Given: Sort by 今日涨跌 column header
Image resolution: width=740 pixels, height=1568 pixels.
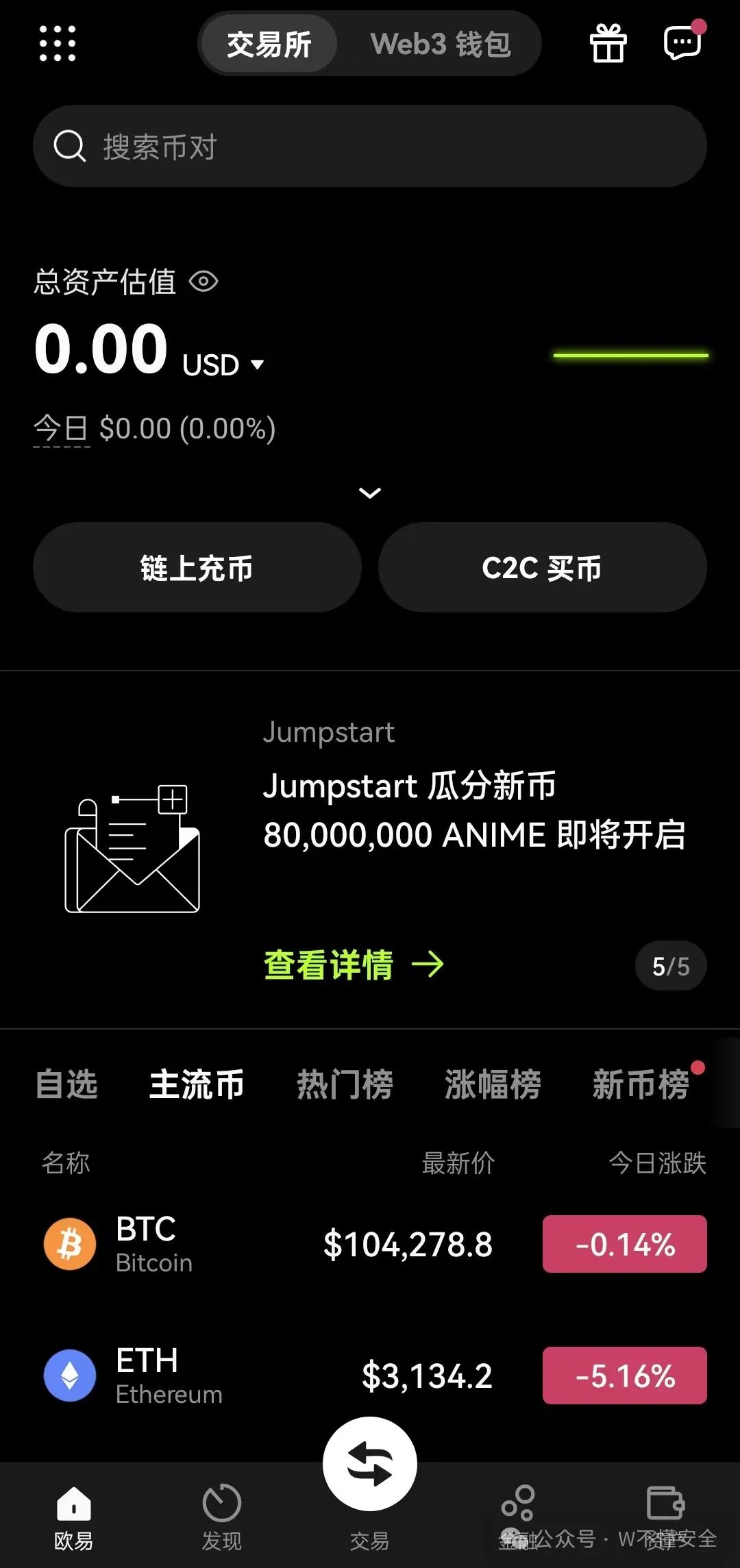Looking at the screenshot, I should (x=656, y=1162).
